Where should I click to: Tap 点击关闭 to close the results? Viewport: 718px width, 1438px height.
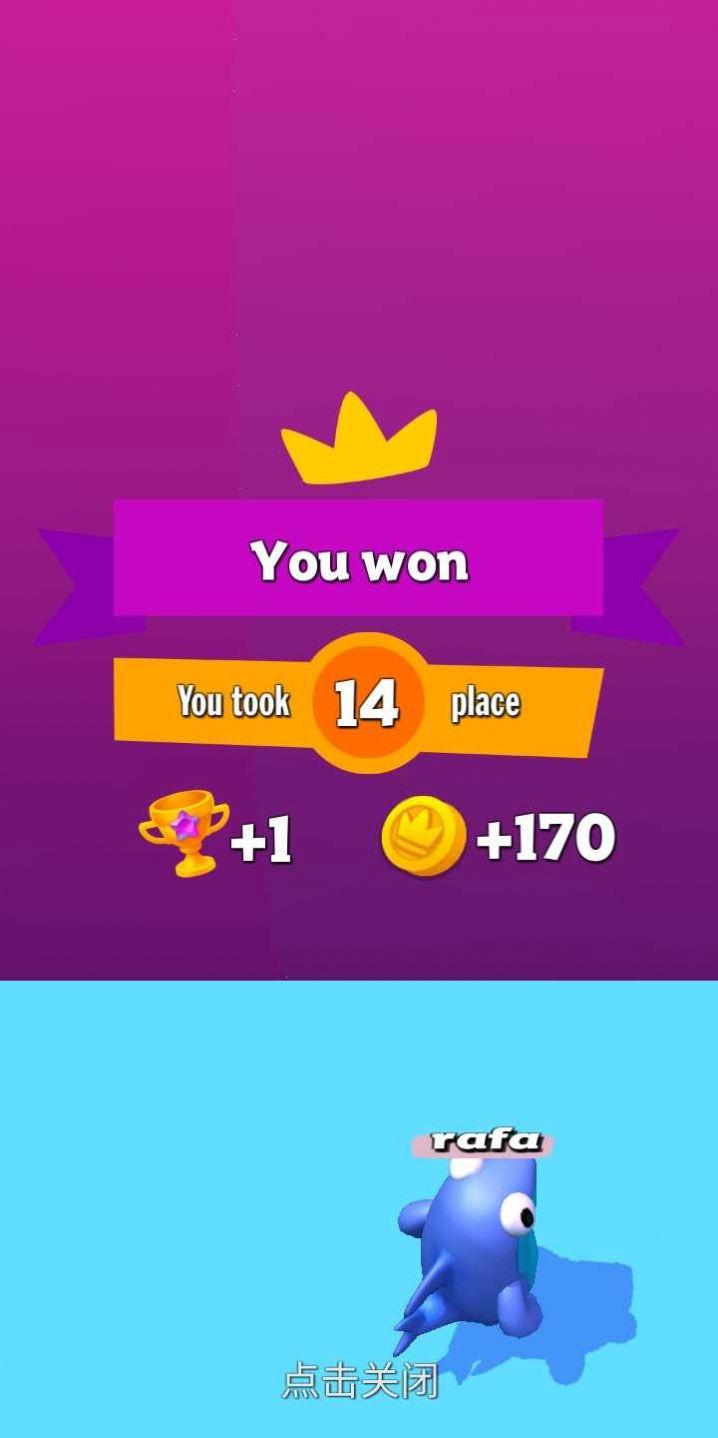click(x=360, y=1381)
